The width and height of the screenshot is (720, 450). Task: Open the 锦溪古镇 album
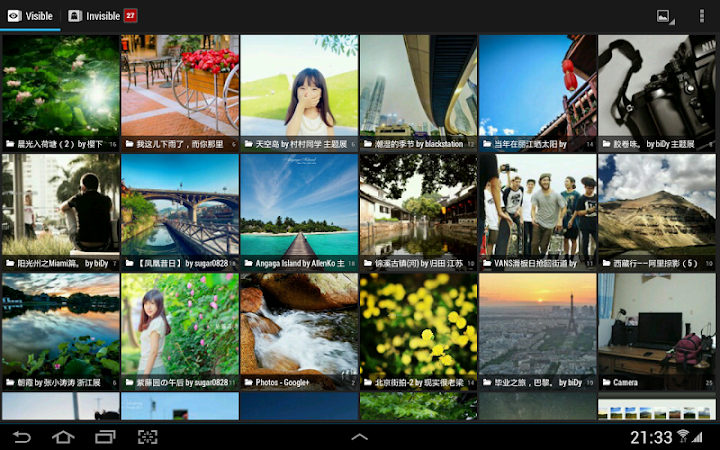(418, 213)
